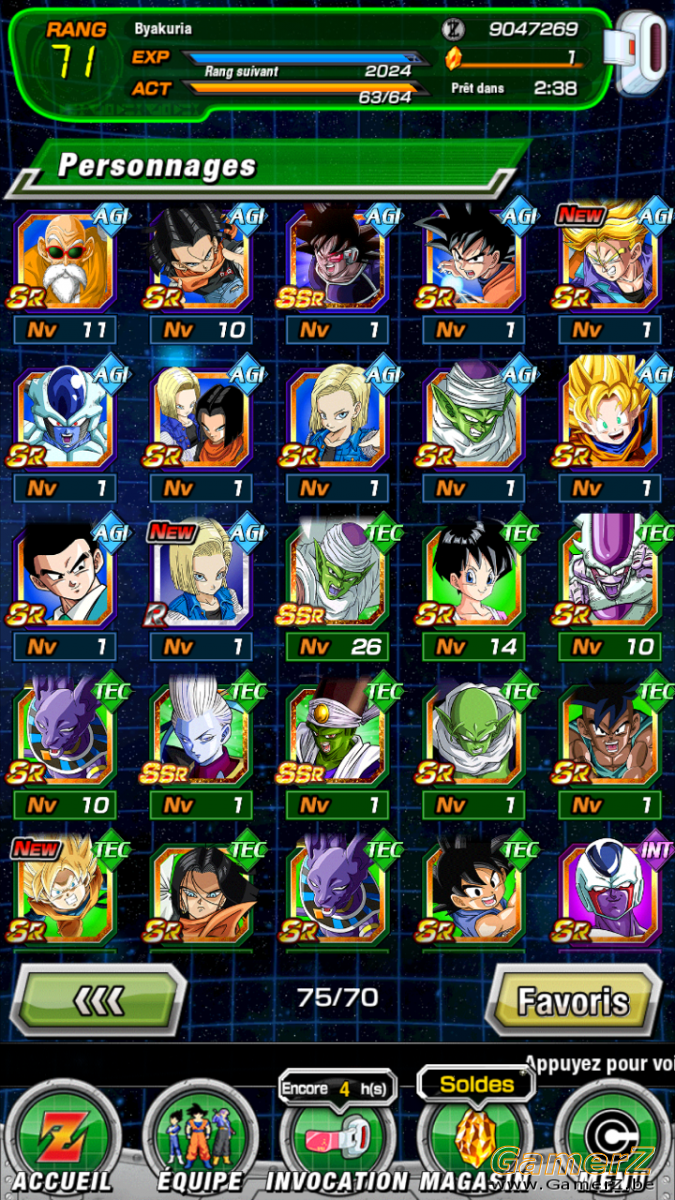Open the TEC Piccolo level 26 card
This screenshot has width=675, height=1200.
click(338, 577)
